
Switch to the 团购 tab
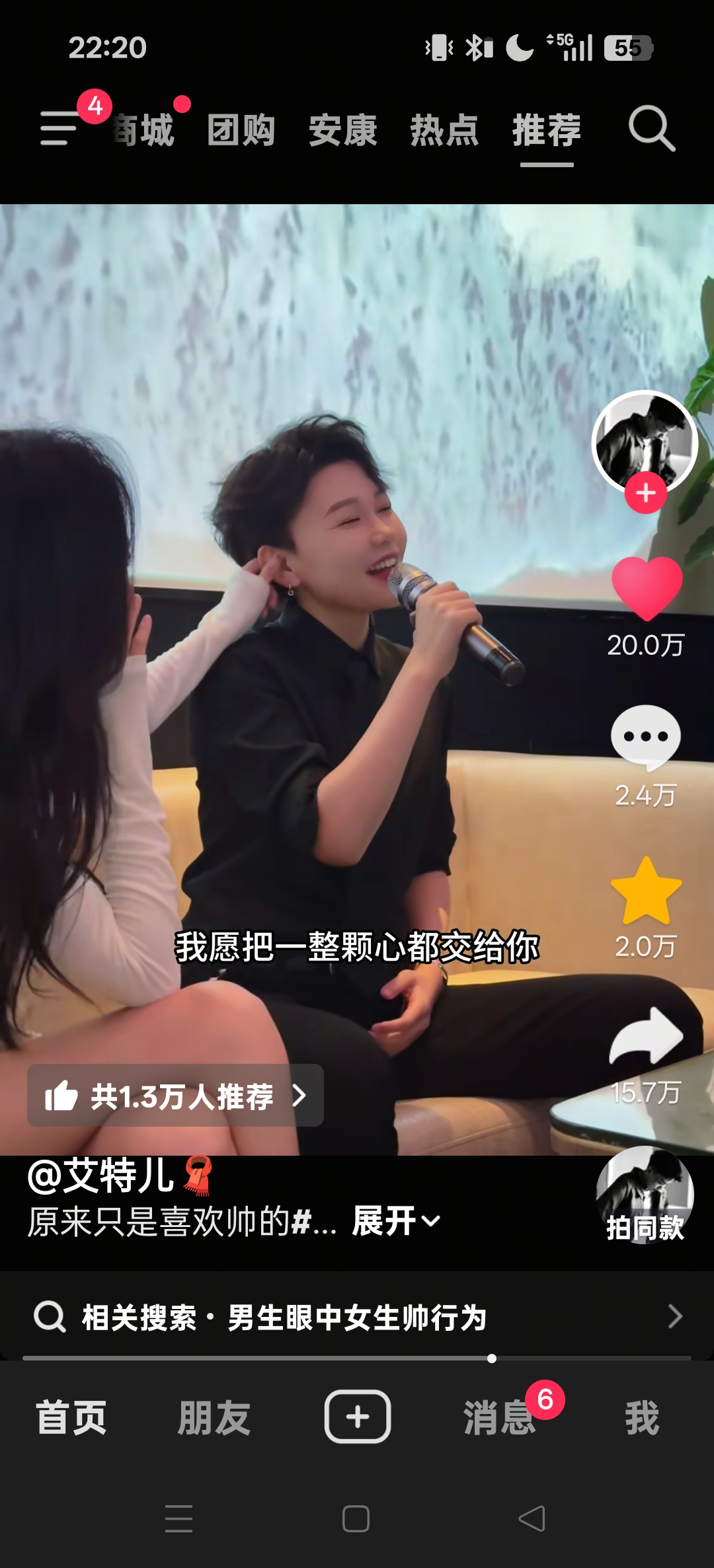point(241,130)
